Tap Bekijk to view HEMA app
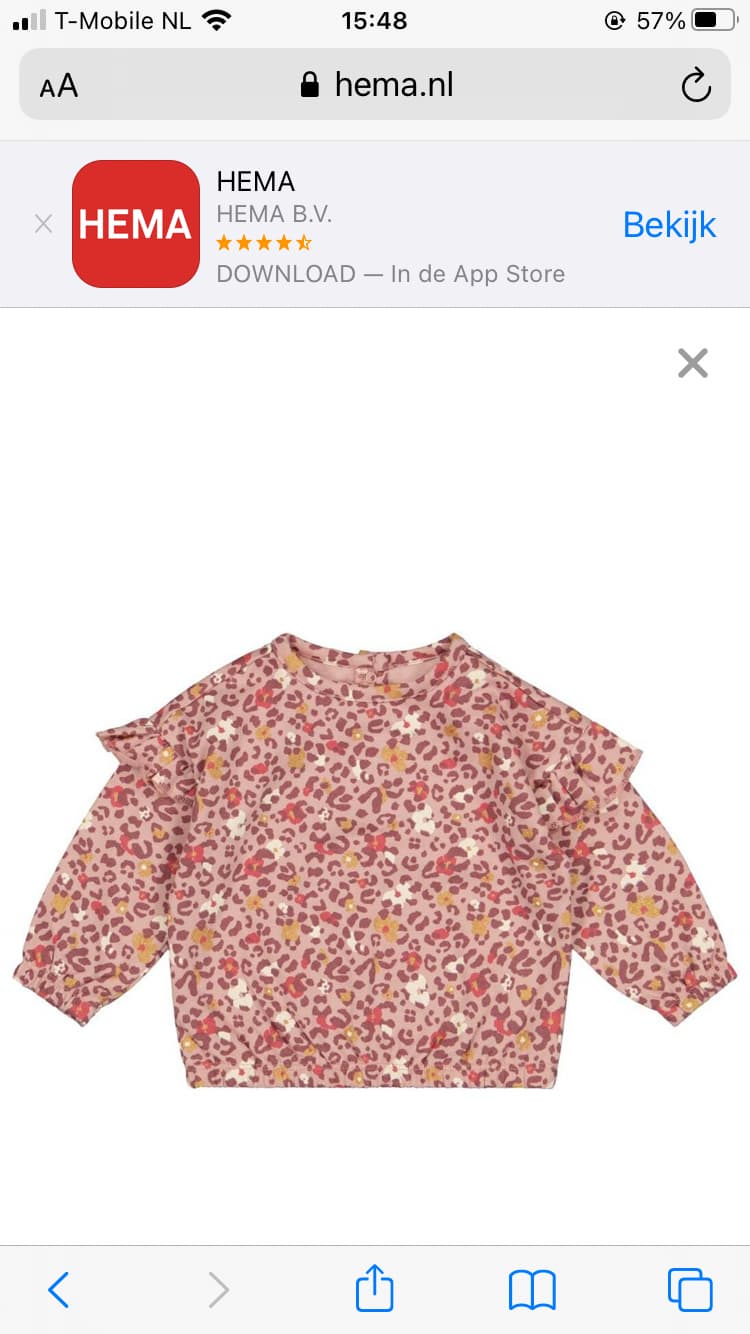The width and height of the screenshot is (750, 1334). 669,224
